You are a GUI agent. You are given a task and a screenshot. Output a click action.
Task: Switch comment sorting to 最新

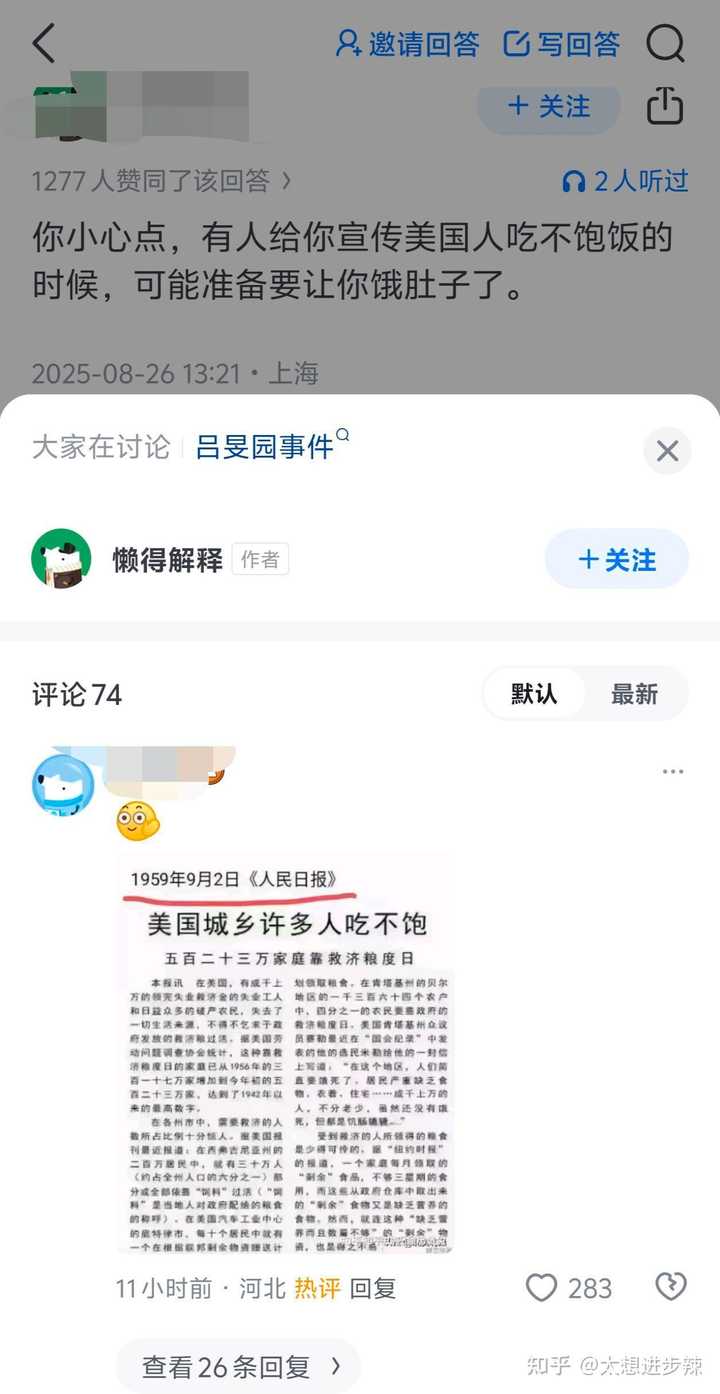click(634, 694)
